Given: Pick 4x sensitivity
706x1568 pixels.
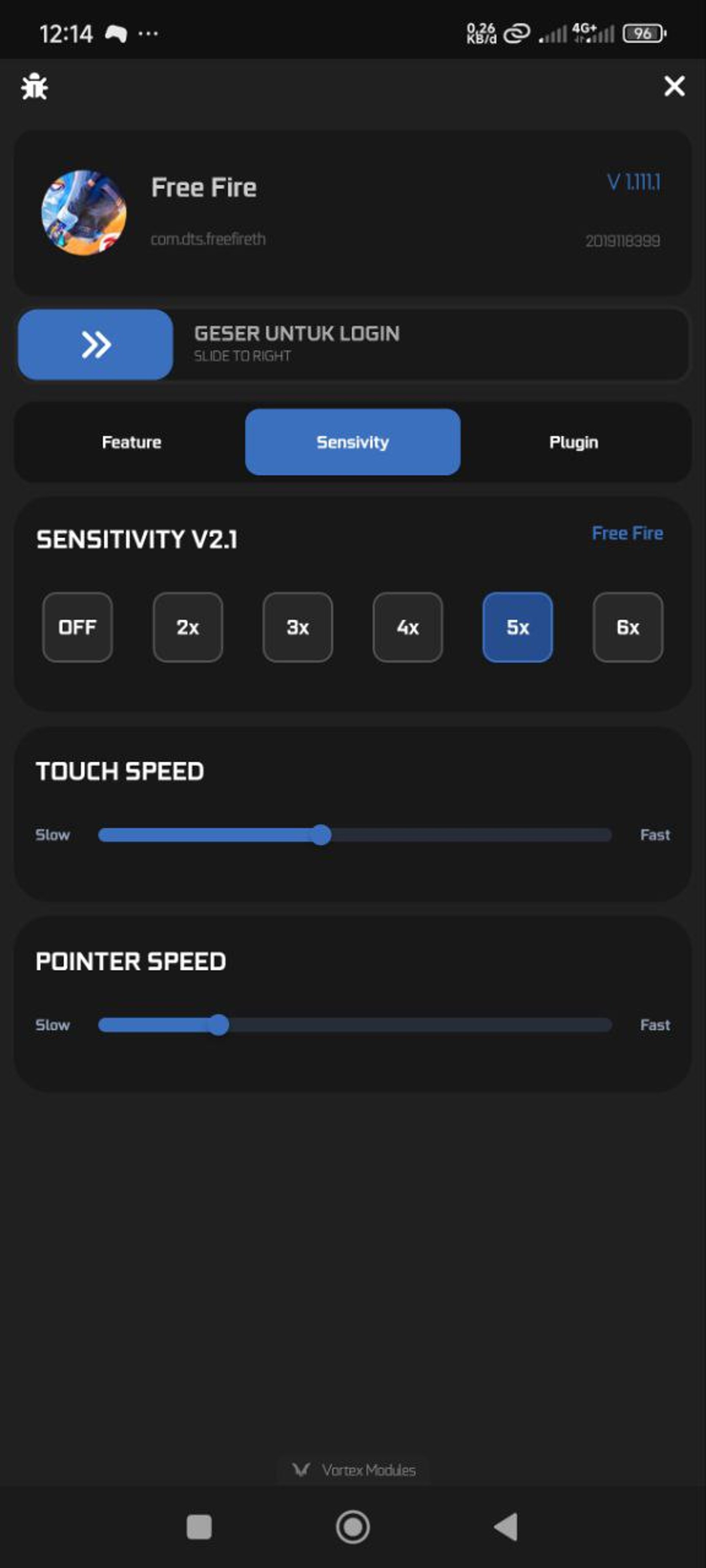Looking at the screenshot, I should [x=407, y=627].
